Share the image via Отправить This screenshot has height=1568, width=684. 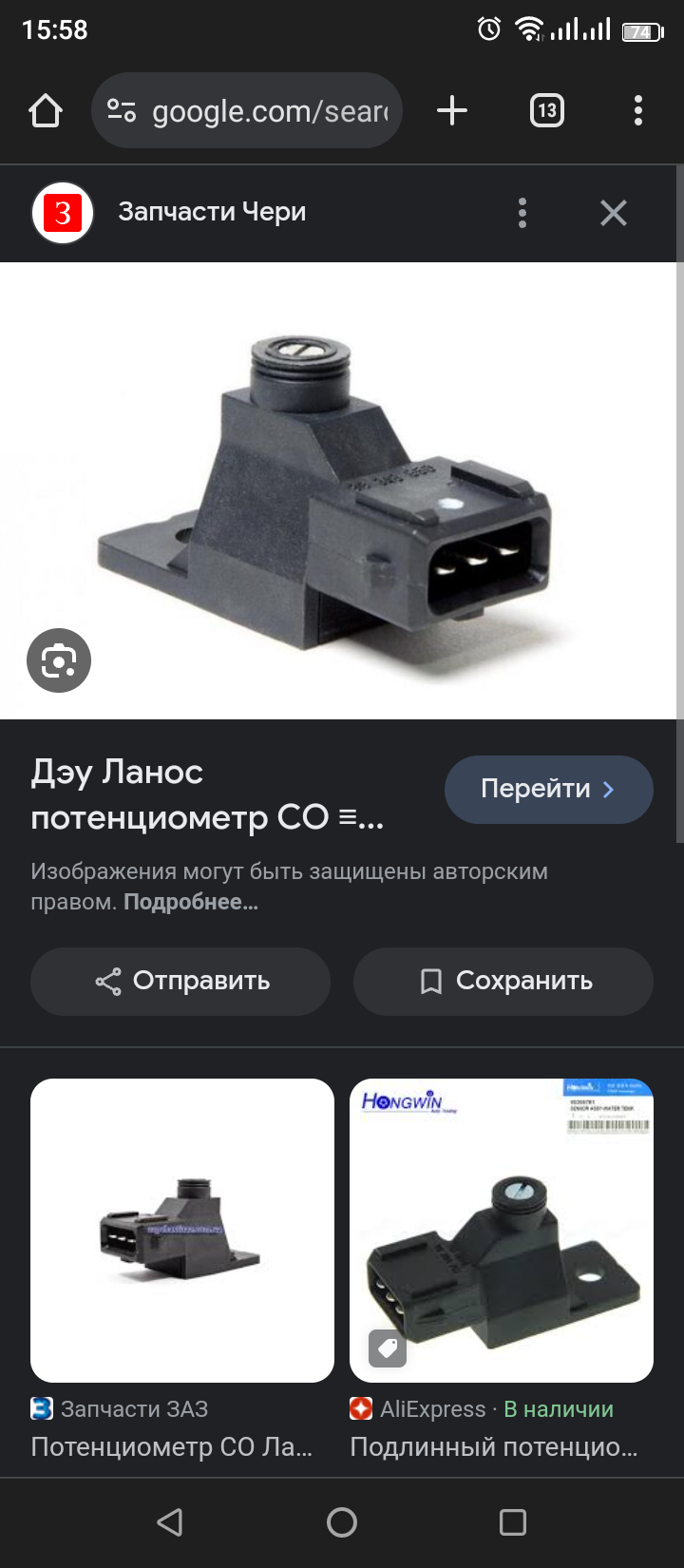tap(180, 981)
